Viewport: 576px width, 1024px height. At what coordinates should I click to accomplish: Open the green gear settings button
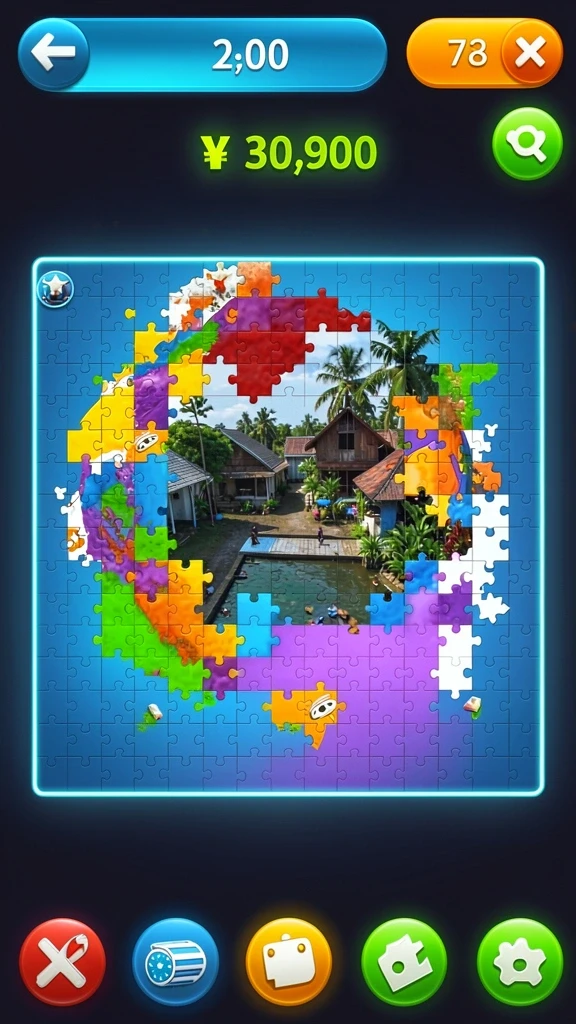[519, 961]
